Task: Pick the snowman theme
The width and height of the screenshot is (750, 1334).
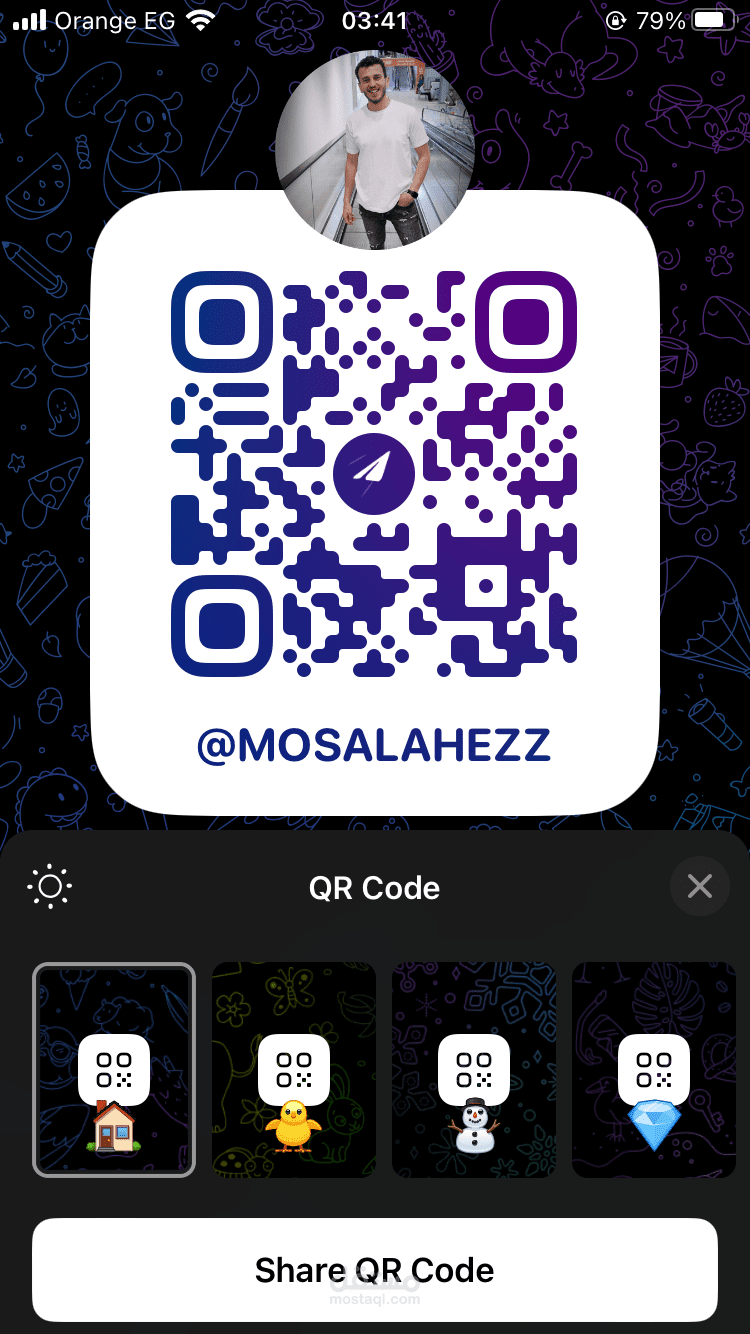Action: pyautogui.click(x=474, y=1070)
